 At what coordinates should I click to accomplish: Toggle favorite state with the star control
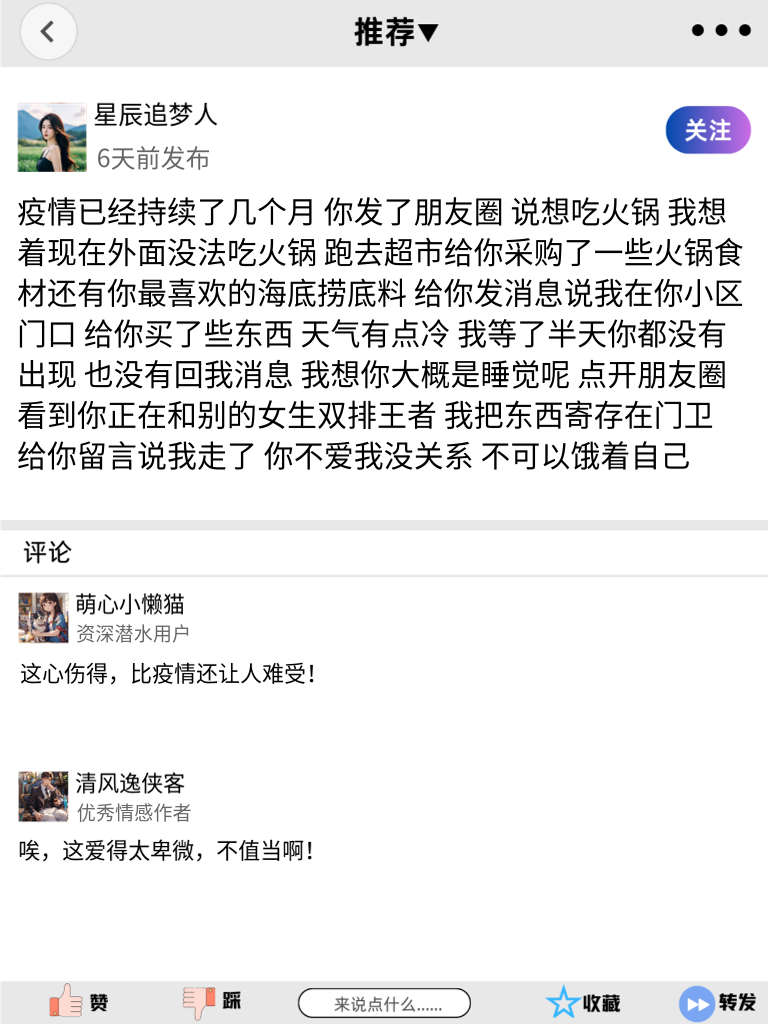coord(565,1000)
